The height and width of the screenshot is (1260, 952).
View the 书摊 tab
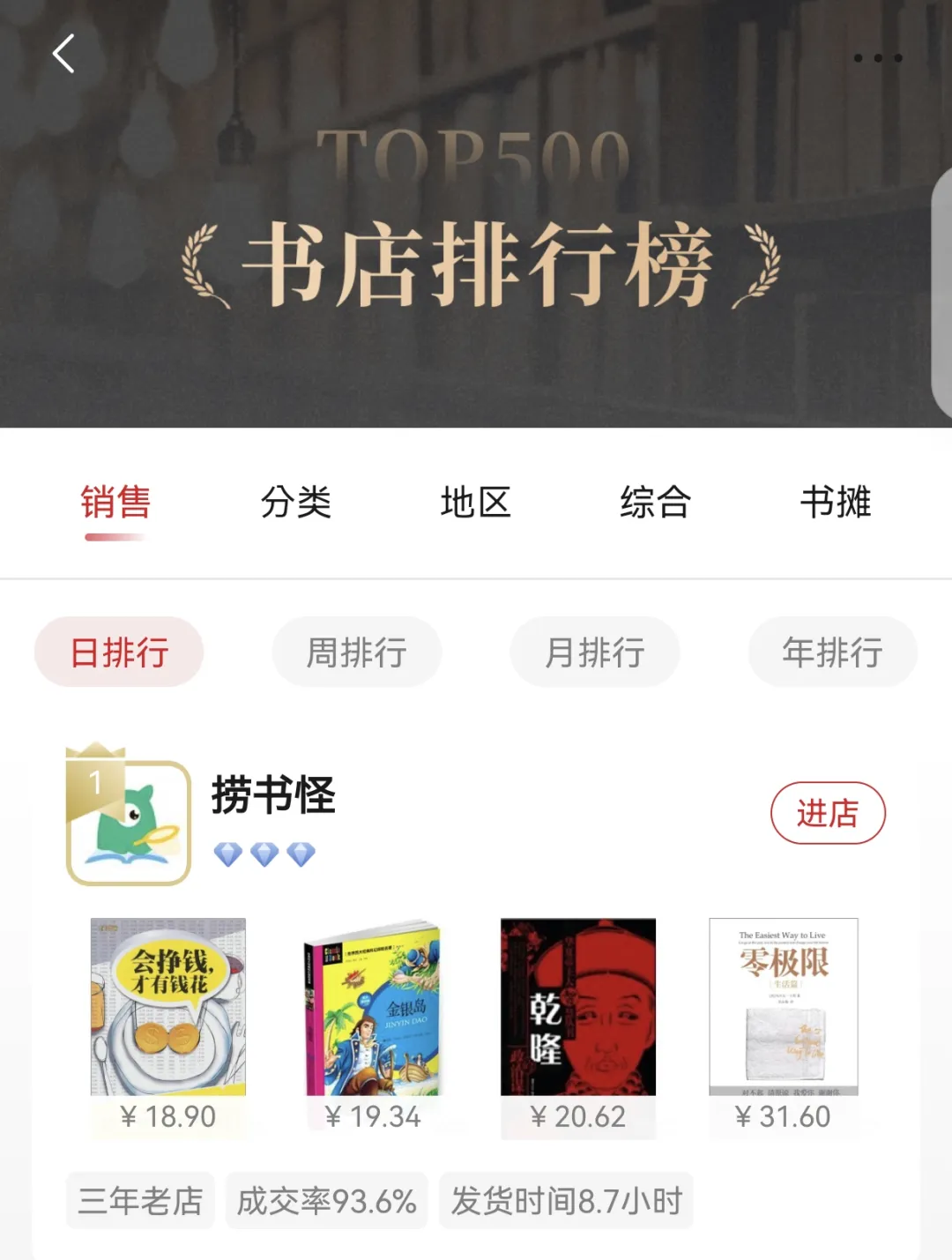point(835,503)
